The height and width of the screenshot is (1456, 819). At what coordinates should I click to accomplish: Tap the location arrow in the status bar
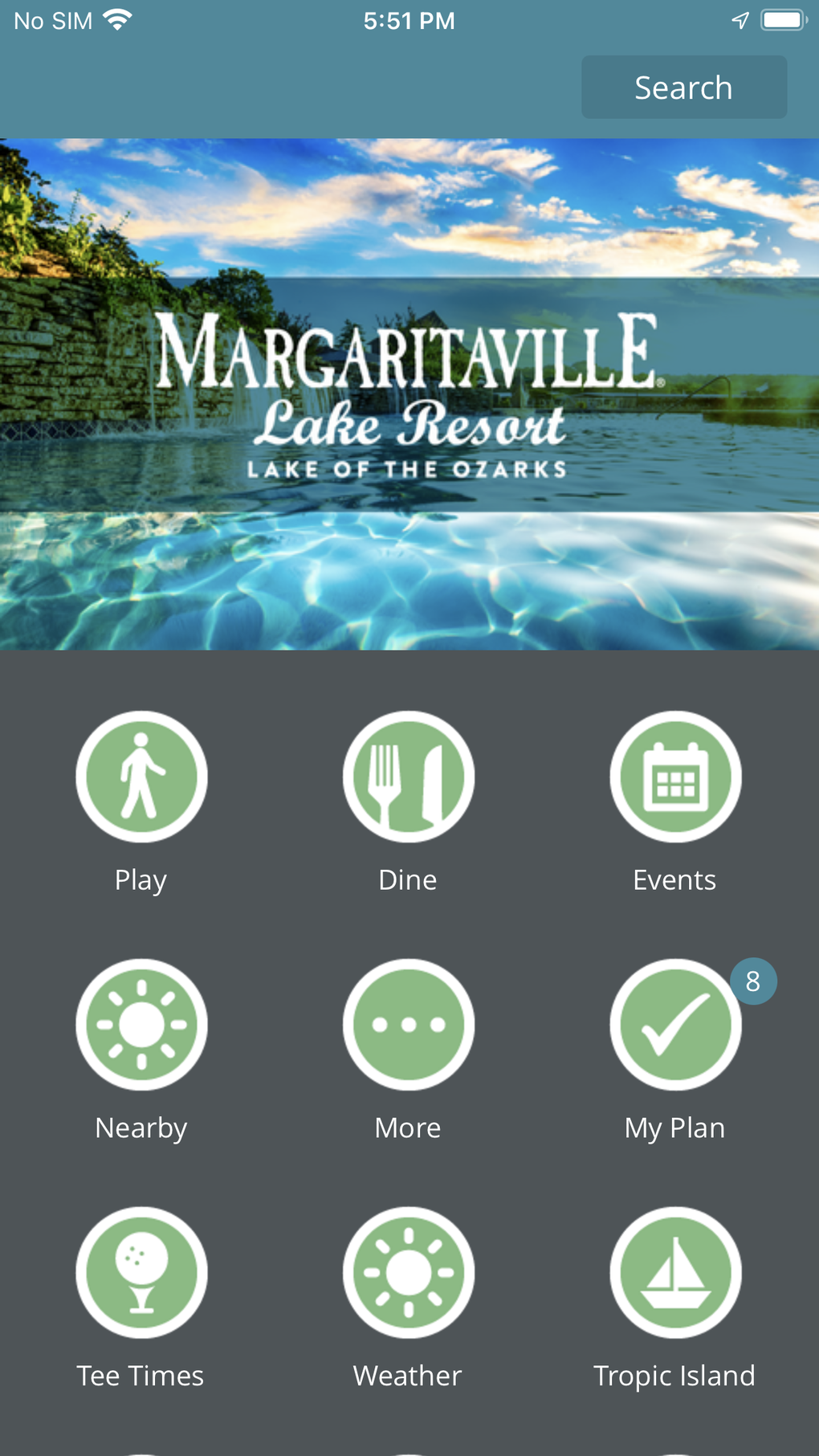pyautogui.click(x=740, y=18)
